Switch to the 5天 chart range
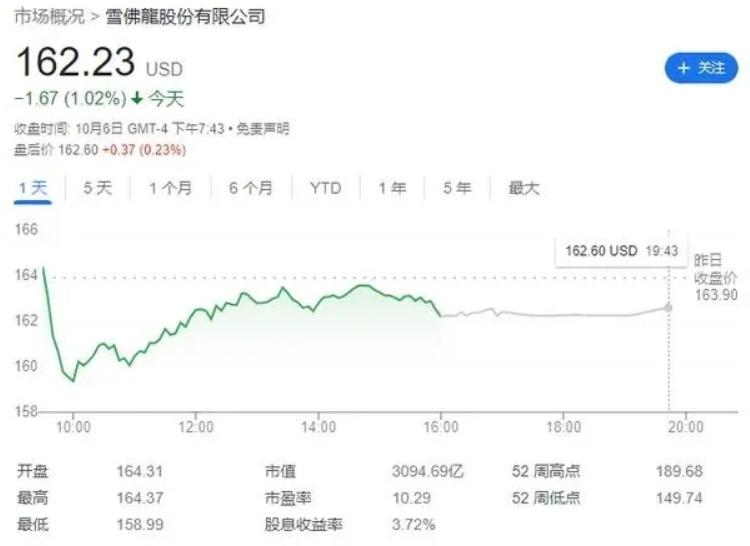Image resolution: width=750 pixels, height=546 pixels. click(x=97, y=188)
